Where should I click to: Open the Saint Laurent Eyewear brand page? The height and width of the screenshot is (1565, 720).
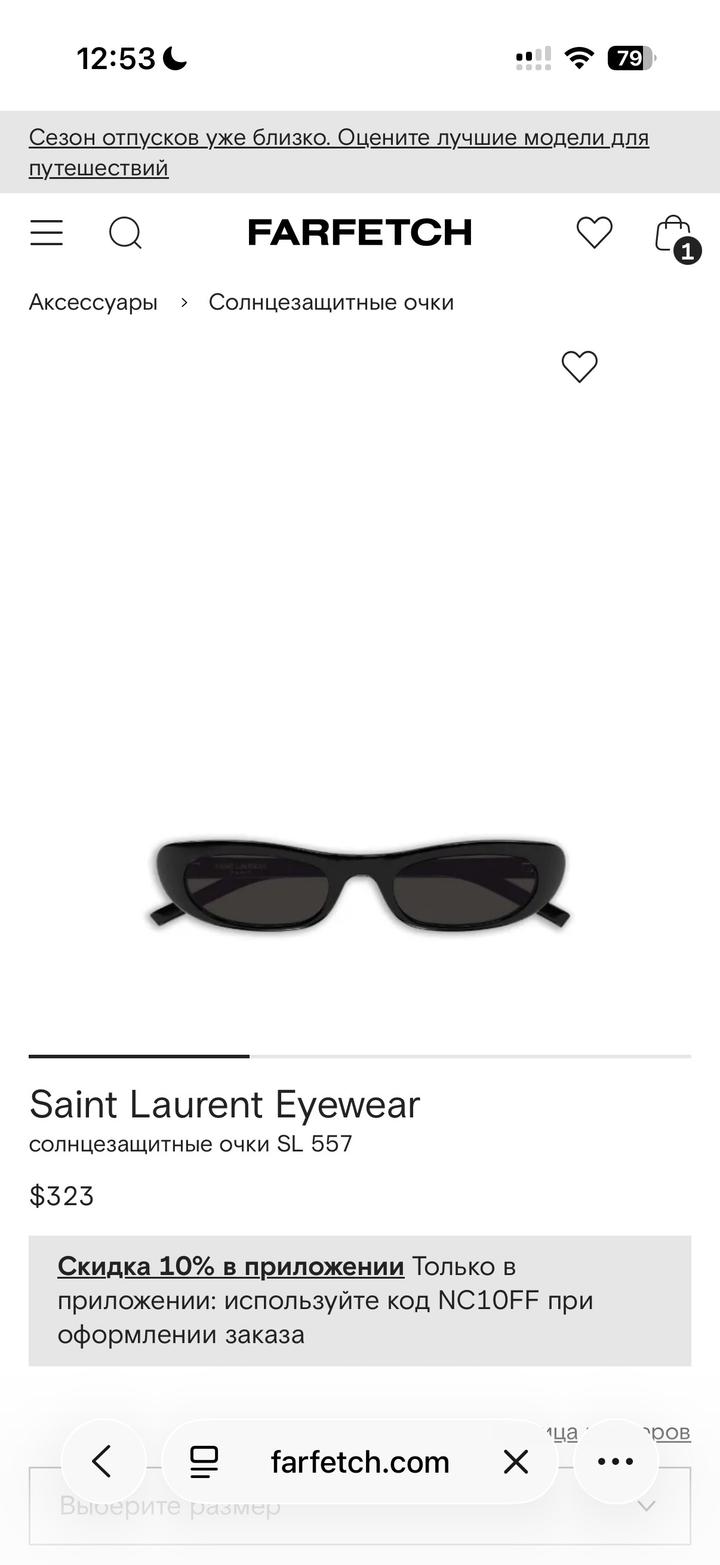[224, 1104]
